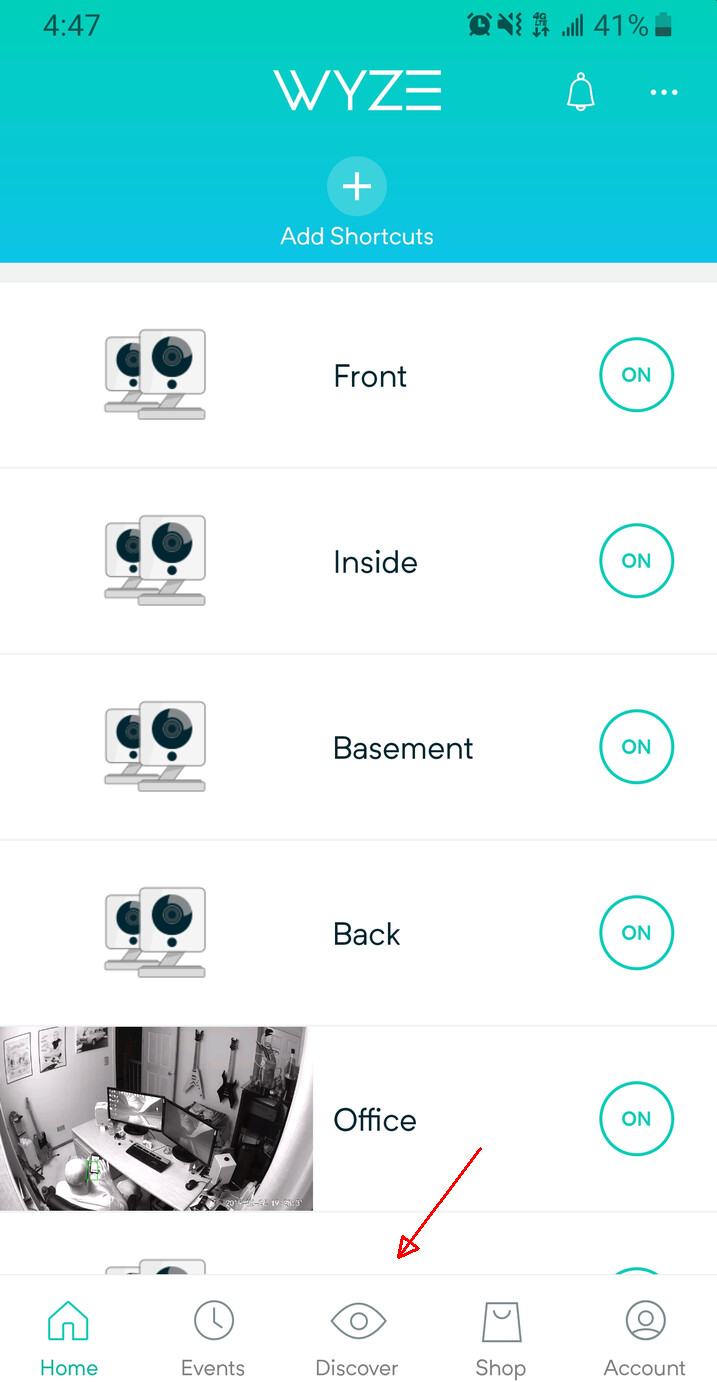The width and height of the screenshot is (717, 1382).
Task: Open the notifications bell
Action: (580, 93)
